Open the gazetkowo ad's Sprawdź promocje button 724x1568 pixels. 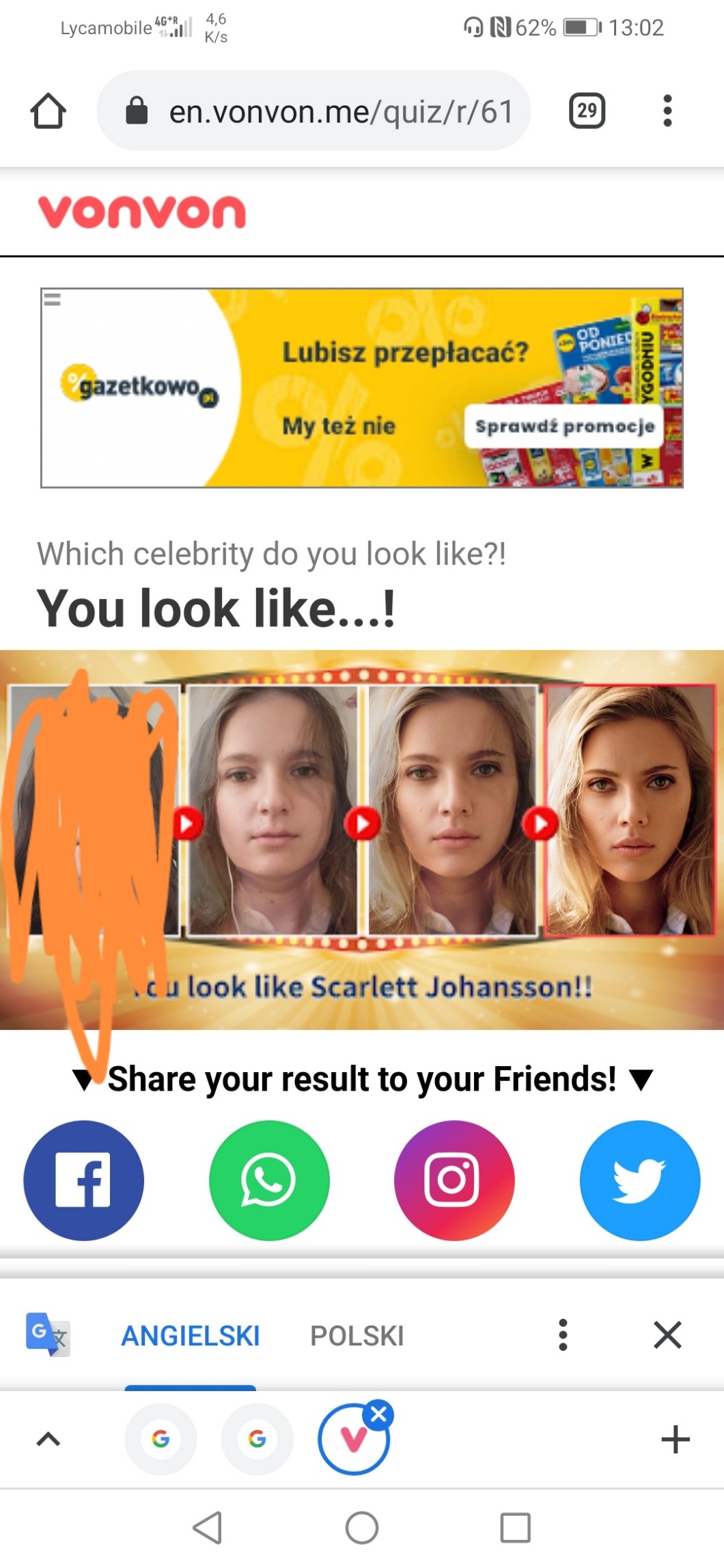click(564, 426)
